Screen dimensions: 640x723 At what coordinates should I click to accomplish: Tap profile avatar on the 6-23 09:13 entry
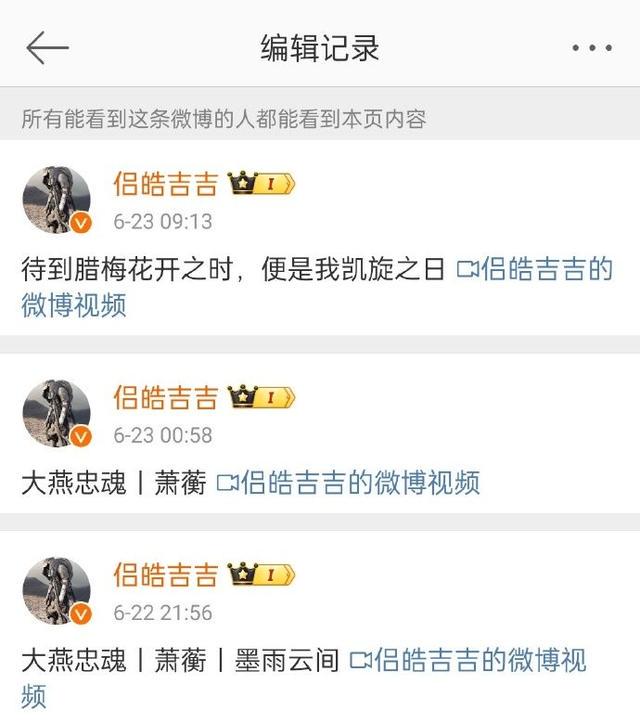[57, 199]
